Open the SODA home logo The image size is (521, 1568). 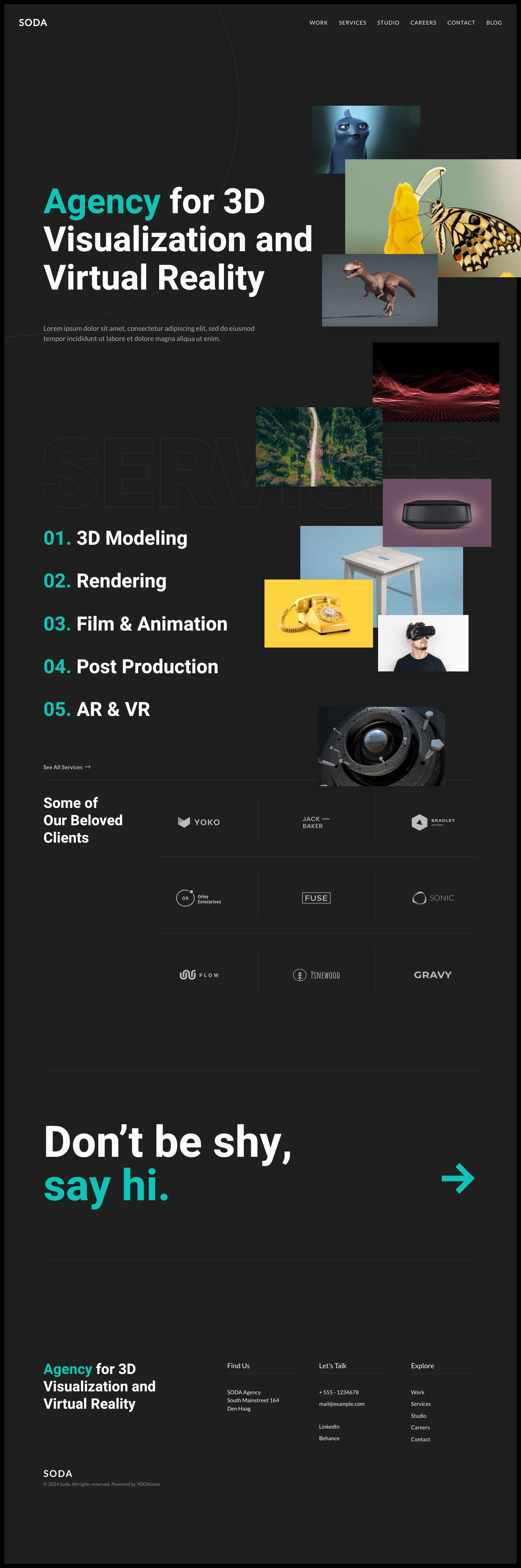click(x=33, y=22)
